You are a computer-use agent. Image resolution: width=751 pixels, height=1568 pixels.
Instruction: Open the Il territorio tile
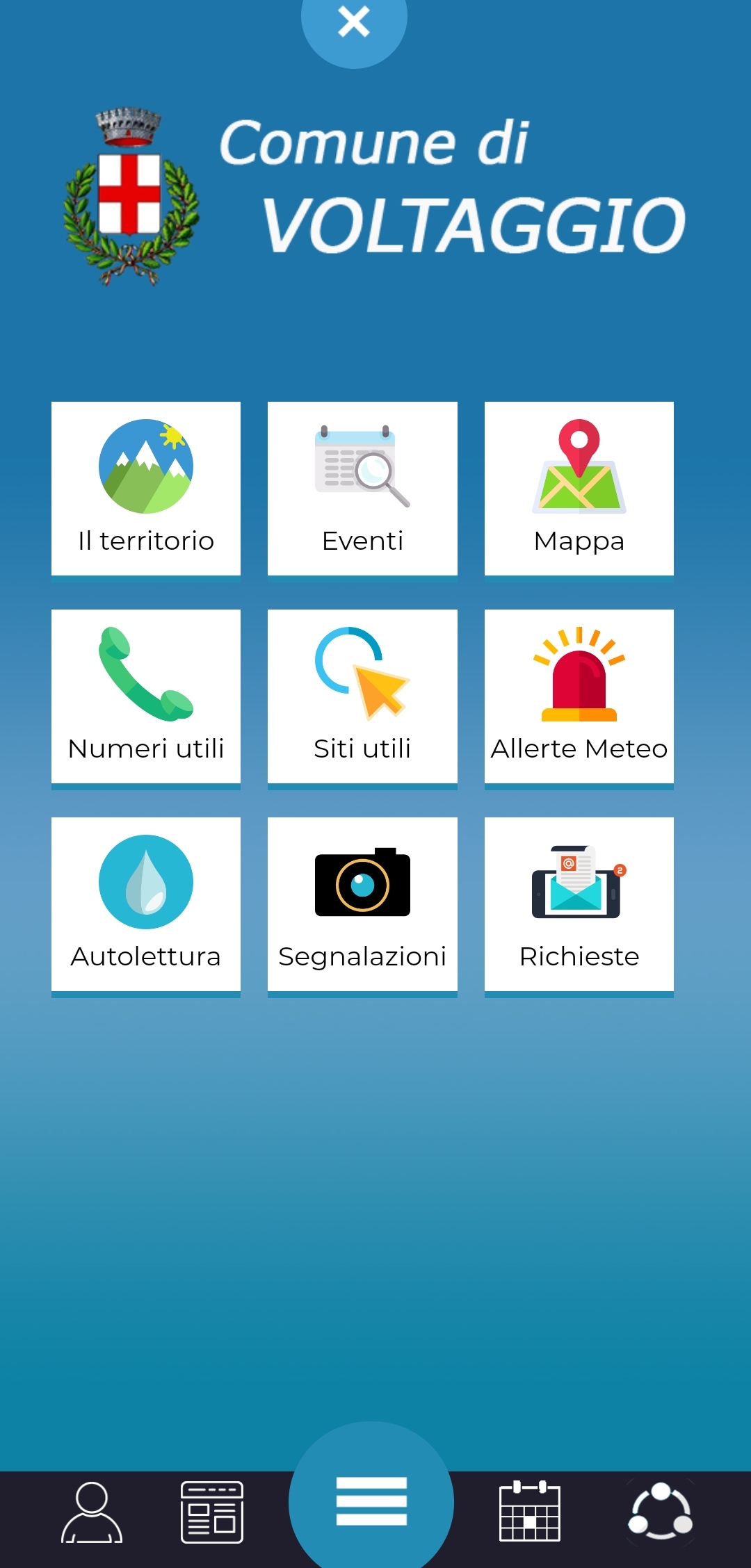[146, 489]
